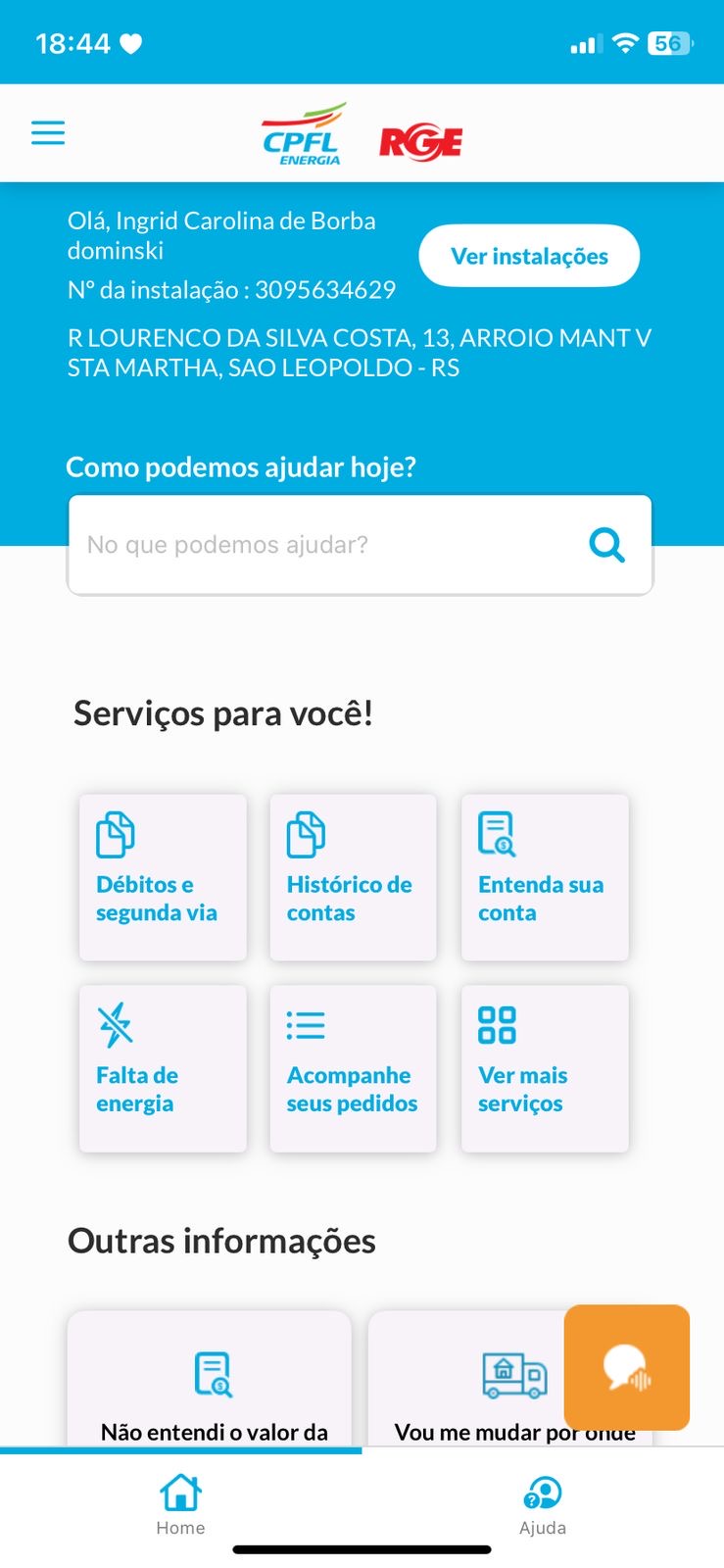This screenshot has width=724, height=1568.
Task: Open 'Não entendi o valor da' info card
Action: point(210,1382)
